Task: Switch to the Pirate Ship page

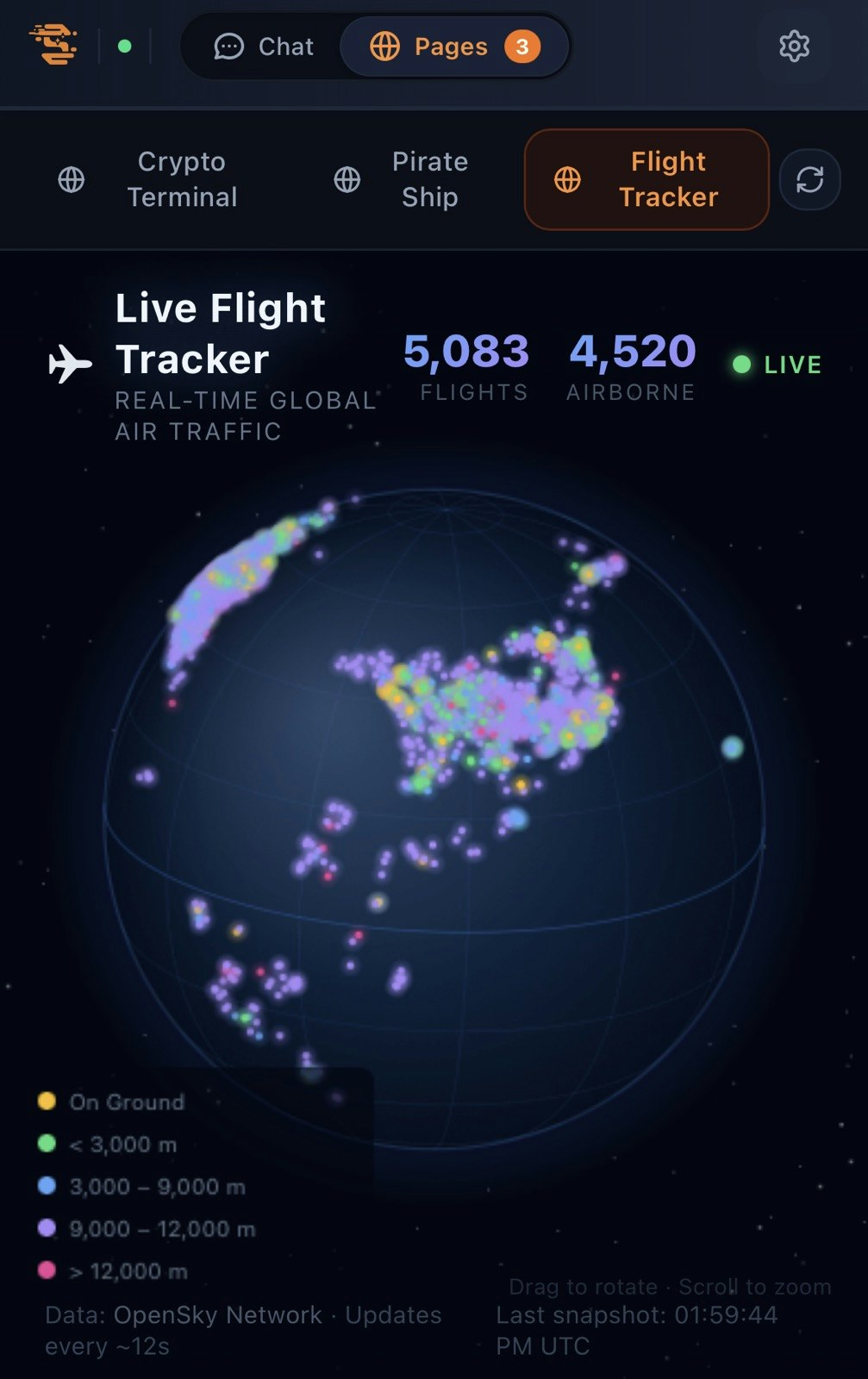Action: 403,179
